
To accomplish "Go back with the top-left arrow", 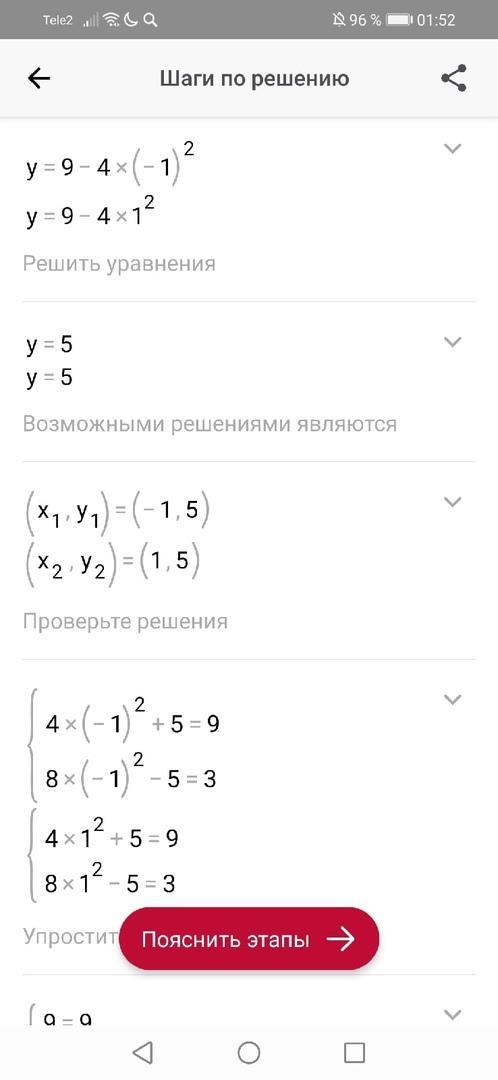I will pyautogui.click(x=39, y=79).
